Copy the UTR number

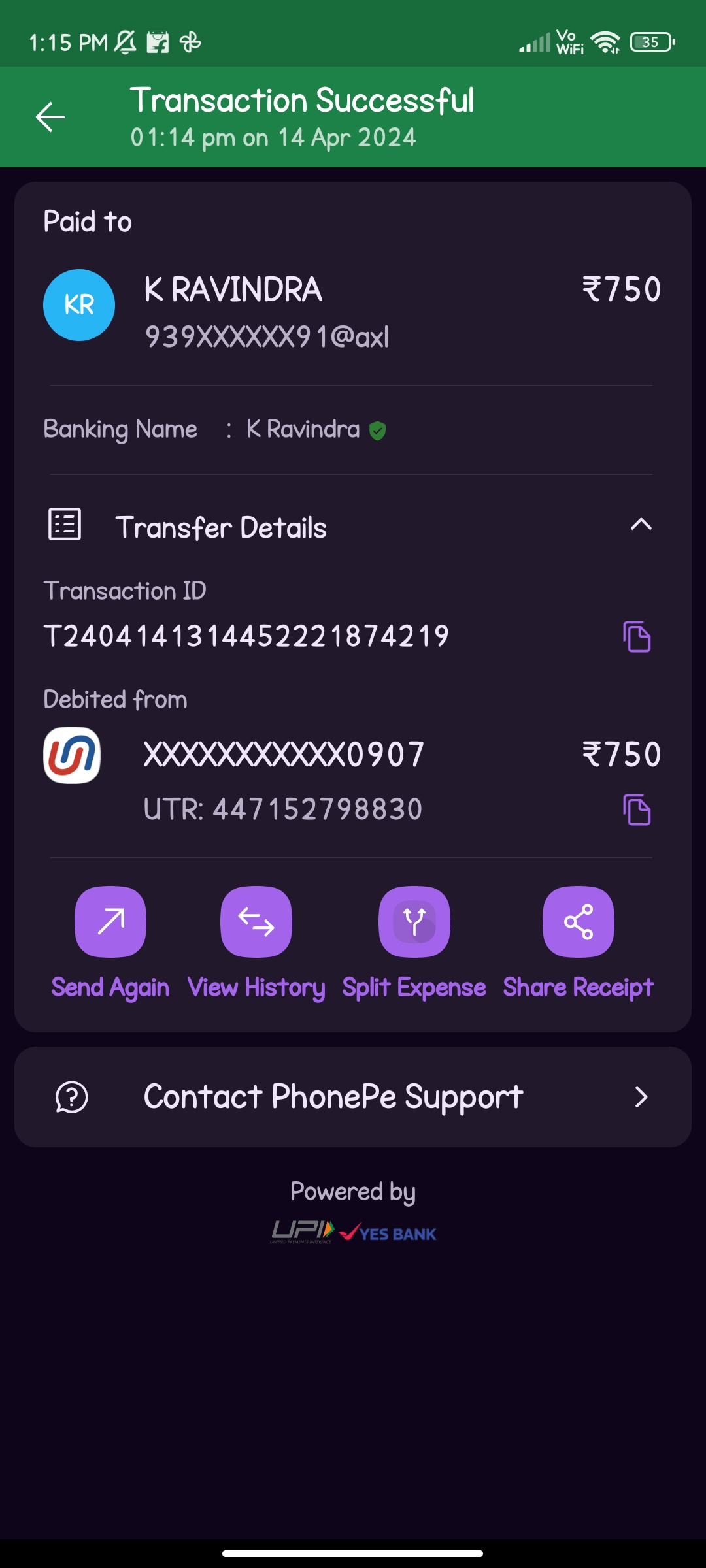(636, 810)
